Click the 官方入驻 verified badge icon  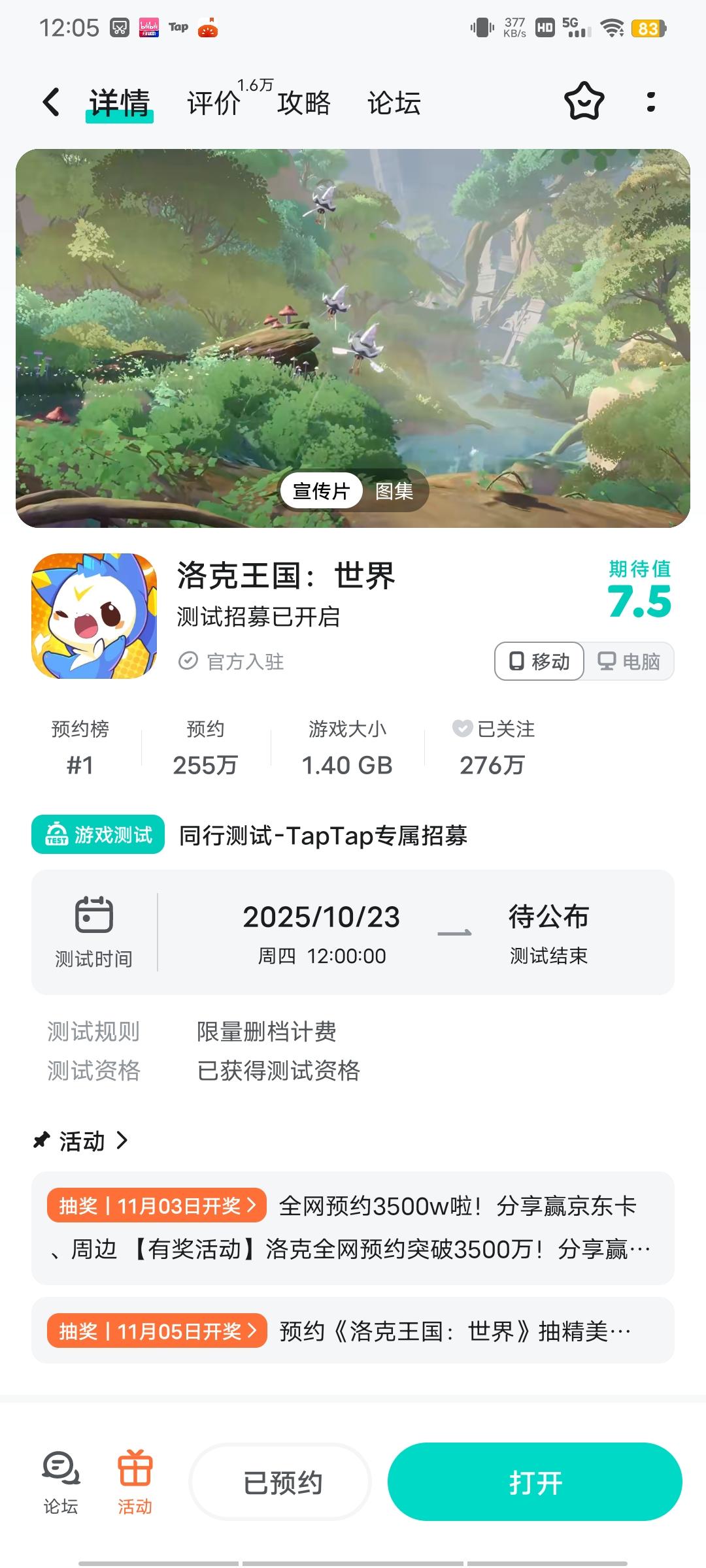(188, 661)
